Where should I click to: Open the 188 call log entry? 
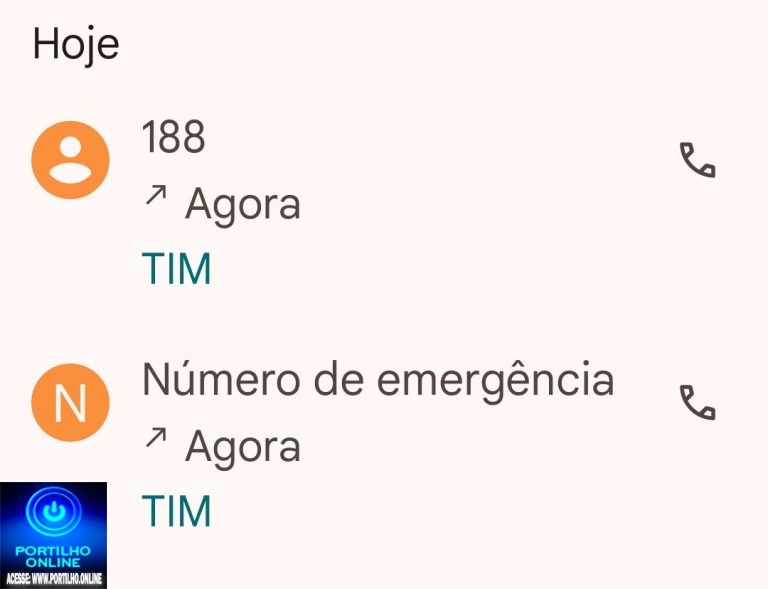tap(380, 205)
